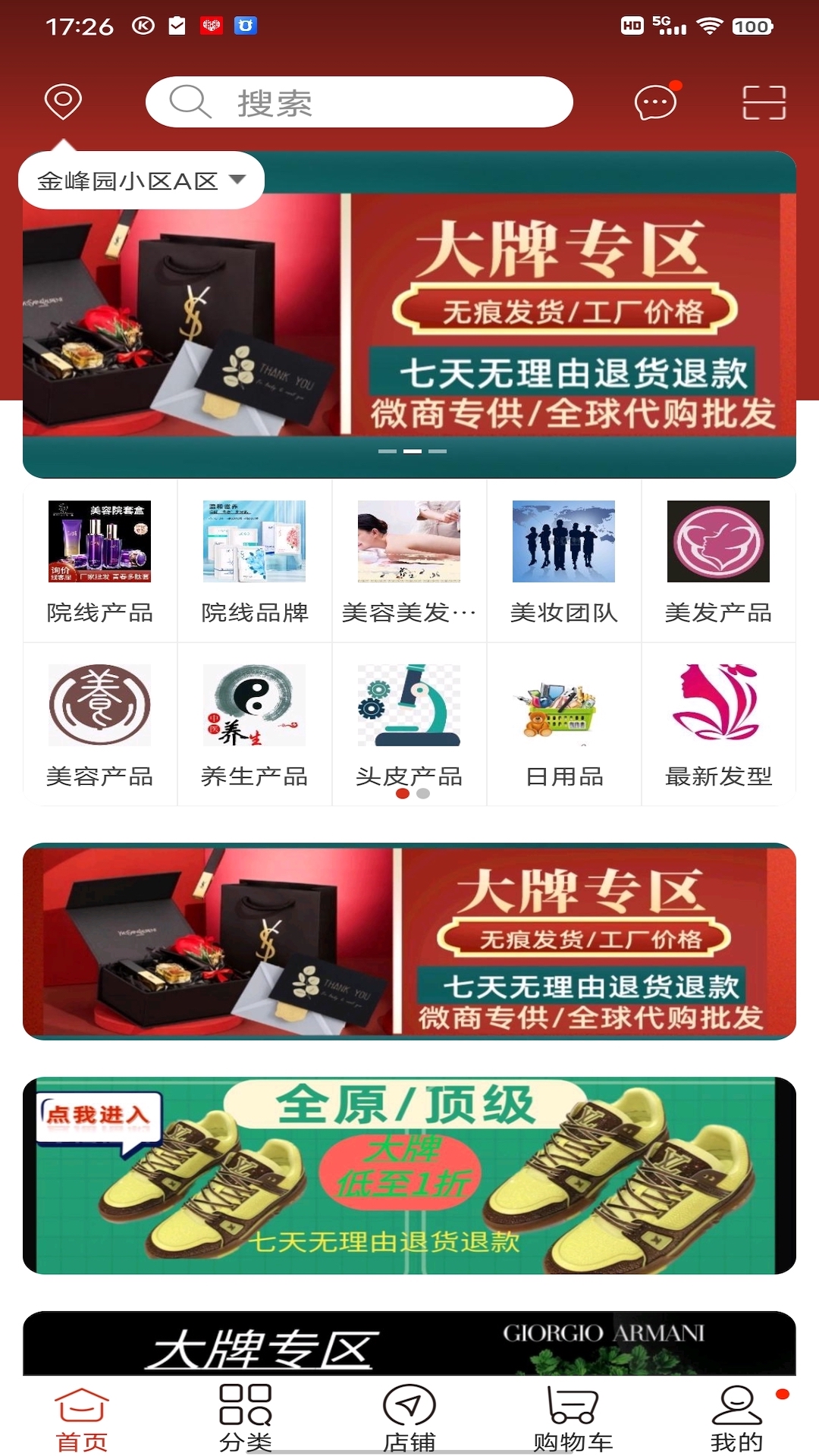This screenshot has width=819, height=1456.
Task: Open the scan code icon
Action: (x=764, y=102)
